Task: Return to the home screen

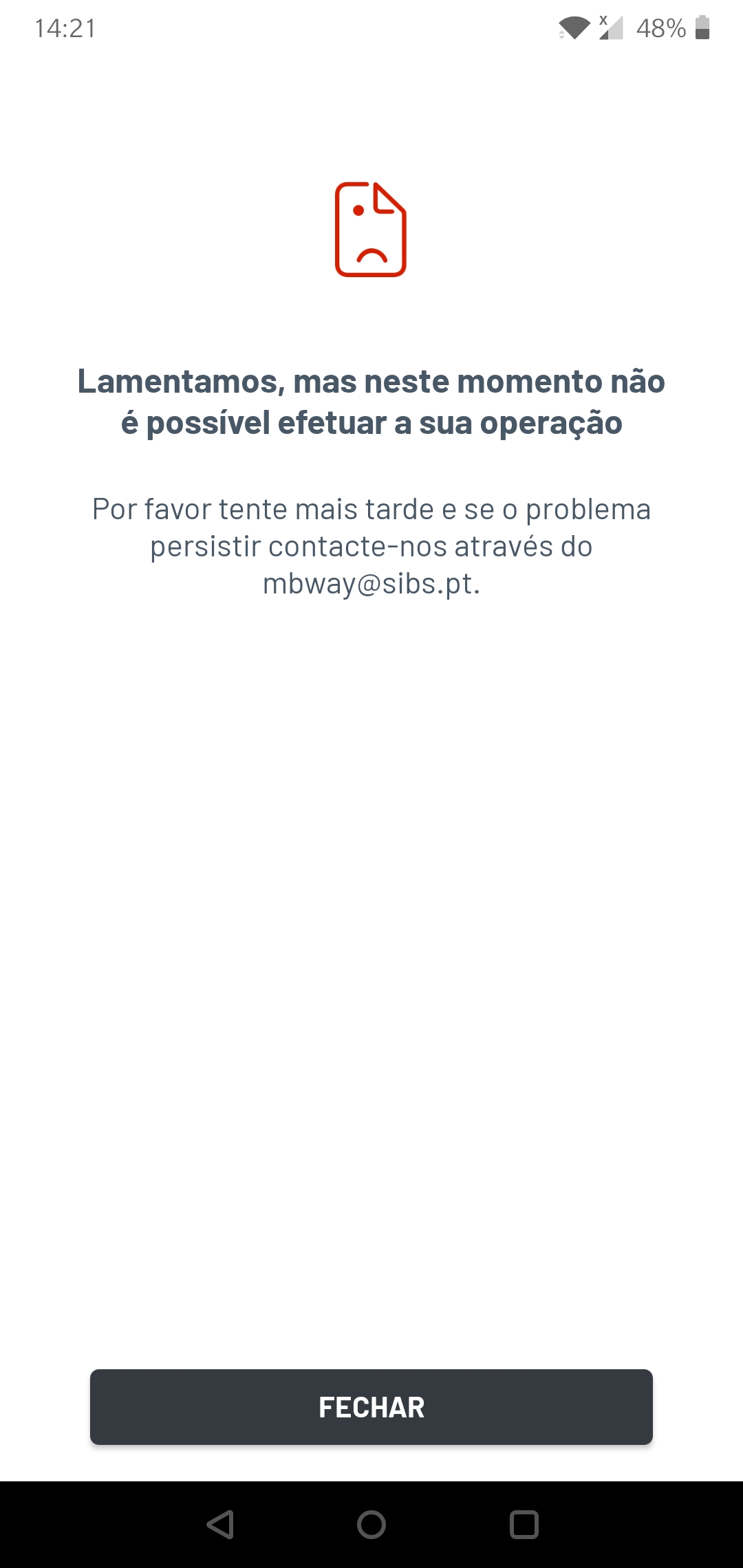Action: (x=371, y=1525)
